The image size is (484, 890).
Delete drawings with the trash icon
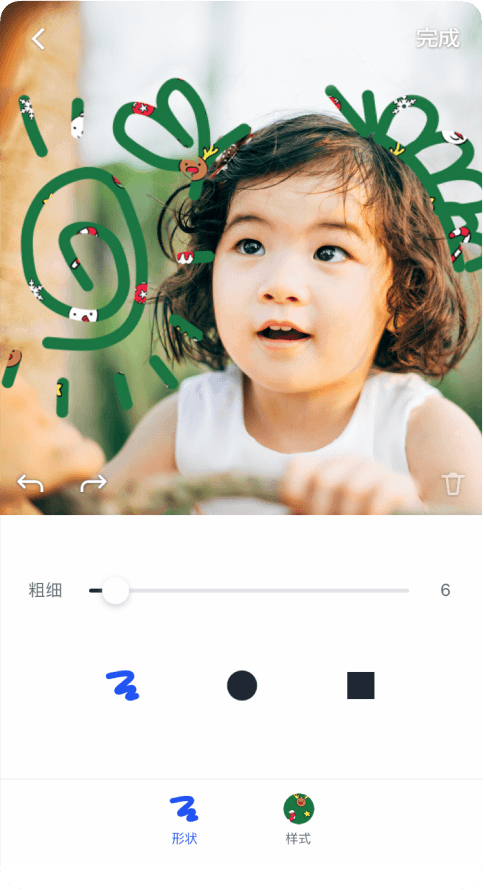(453, 484)
